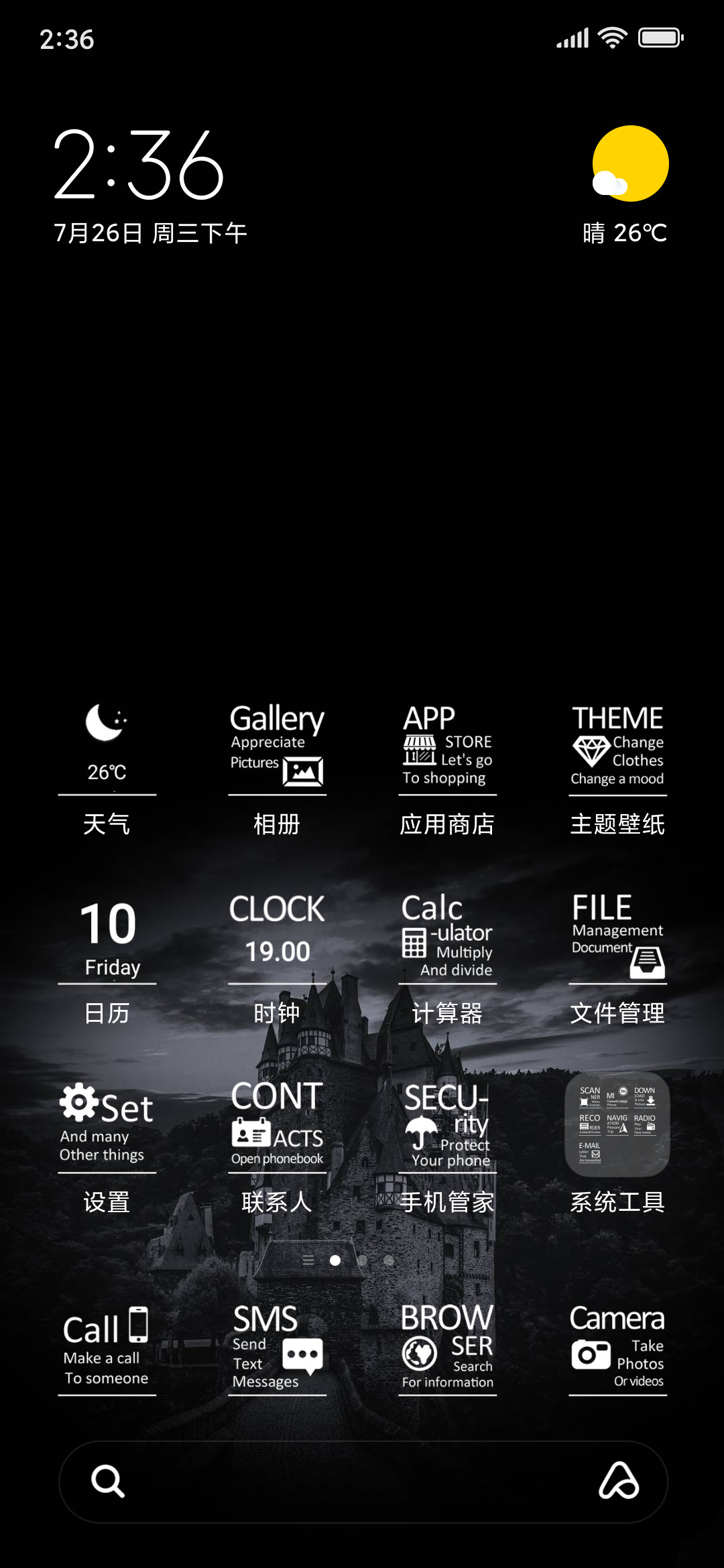Tap the search icon in the bottom search bar
This screenshot has width=724, height=1568.
(108, 1482)
